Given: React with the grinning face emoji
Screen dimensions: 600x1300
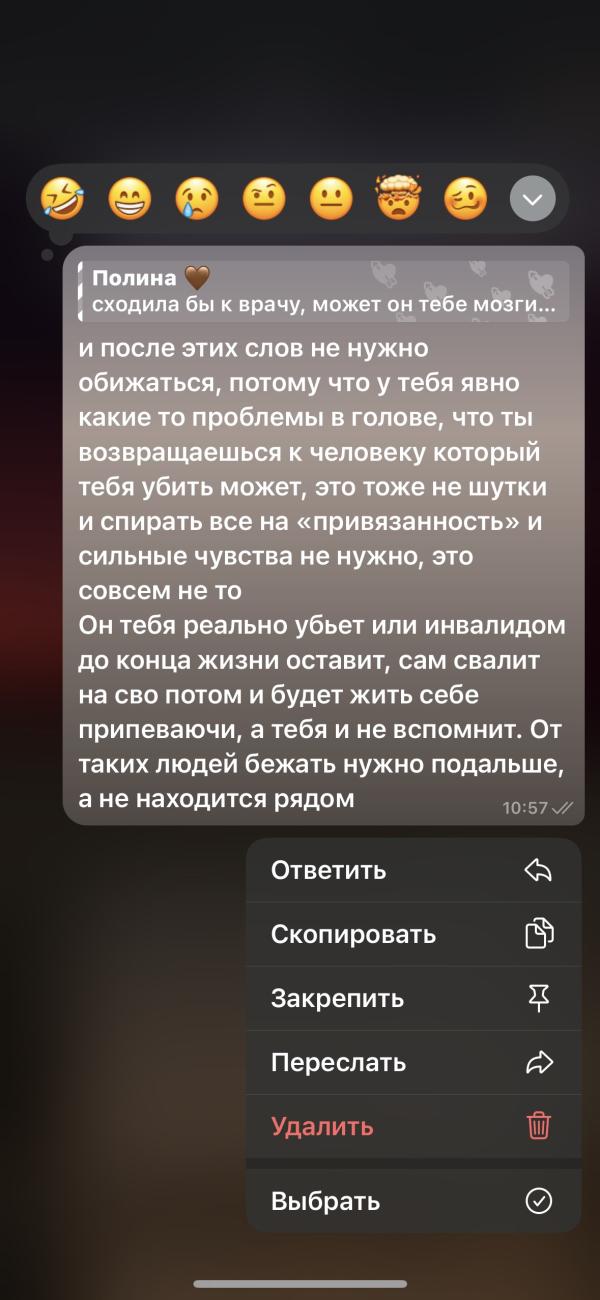Looking at the screenshot, I should (129, 198).
